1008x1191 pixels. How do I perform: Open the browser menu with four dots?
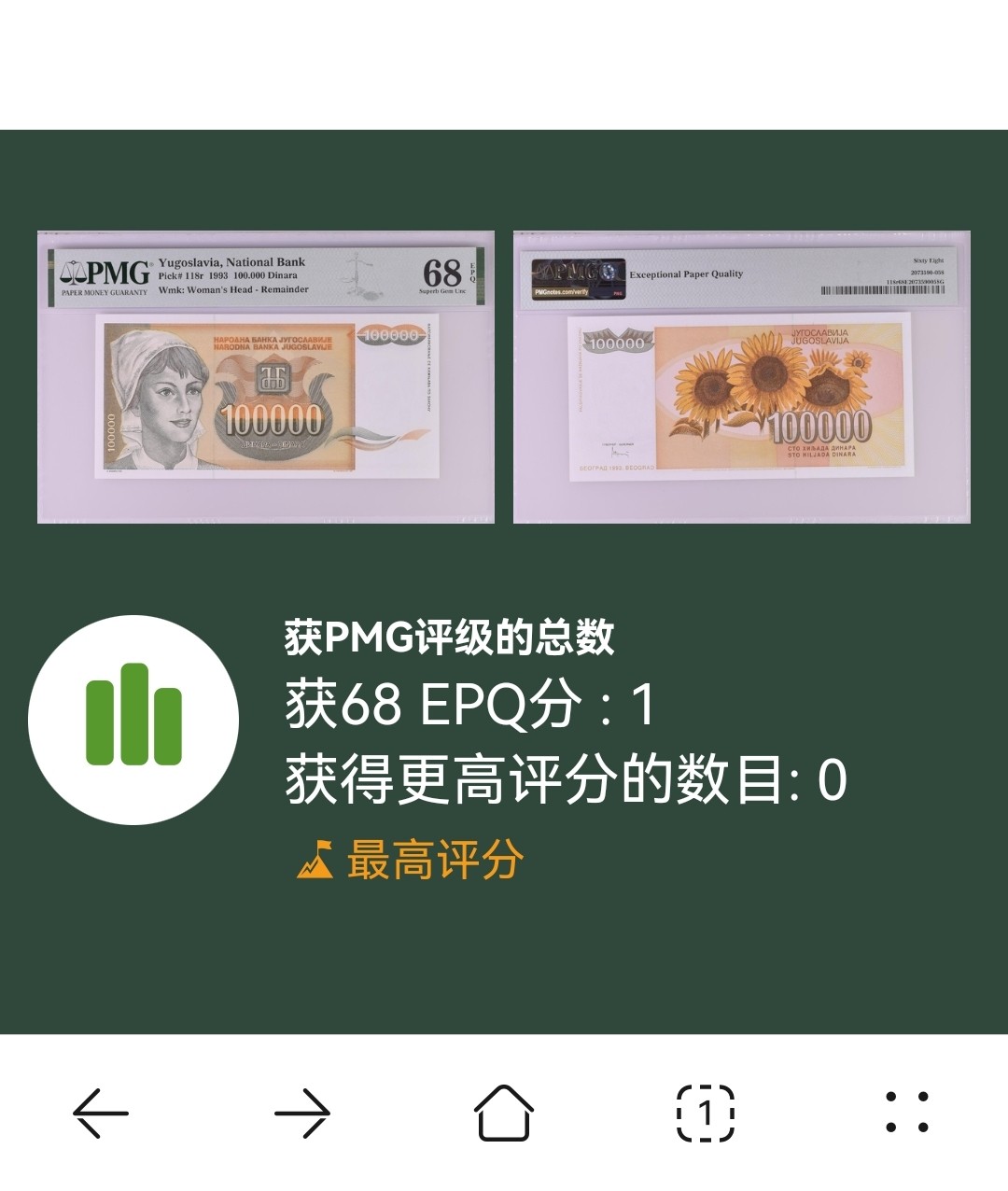[906, 1113]
